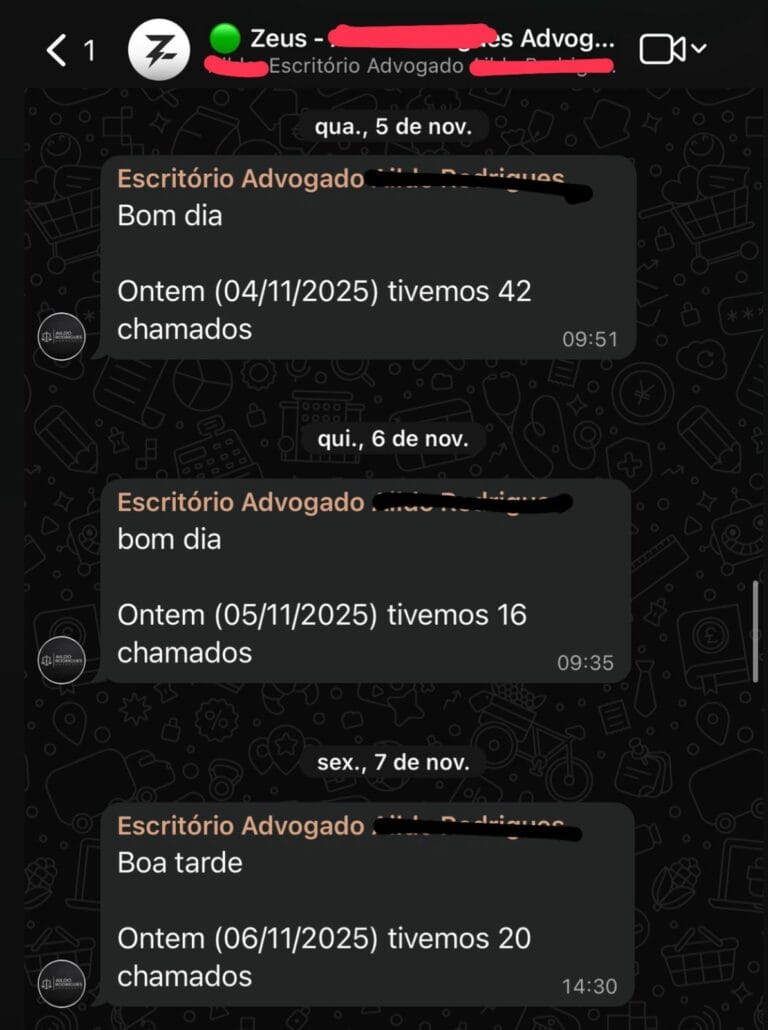Open sender name on the 16 chamados message

click(x=240, y=503)
